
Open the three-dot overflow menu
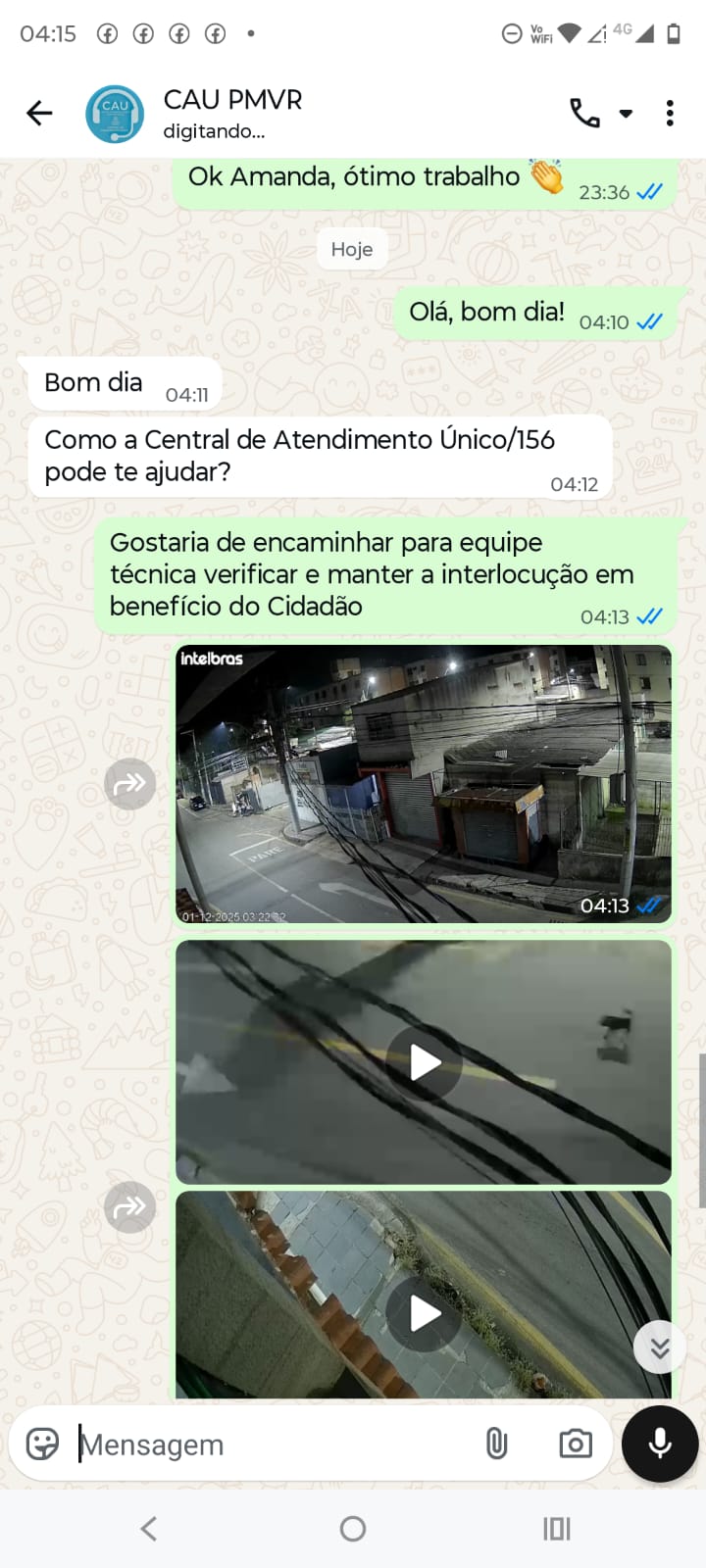[670, 114]
